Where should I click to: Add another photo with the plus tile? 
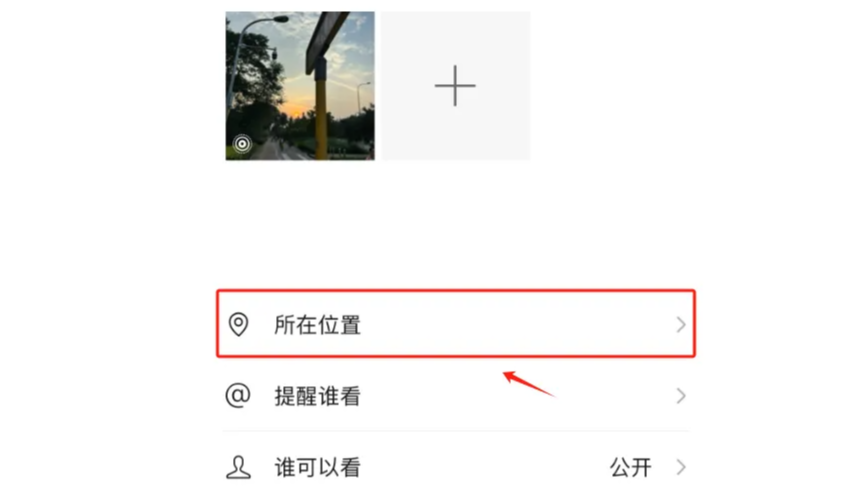[455, 86]
